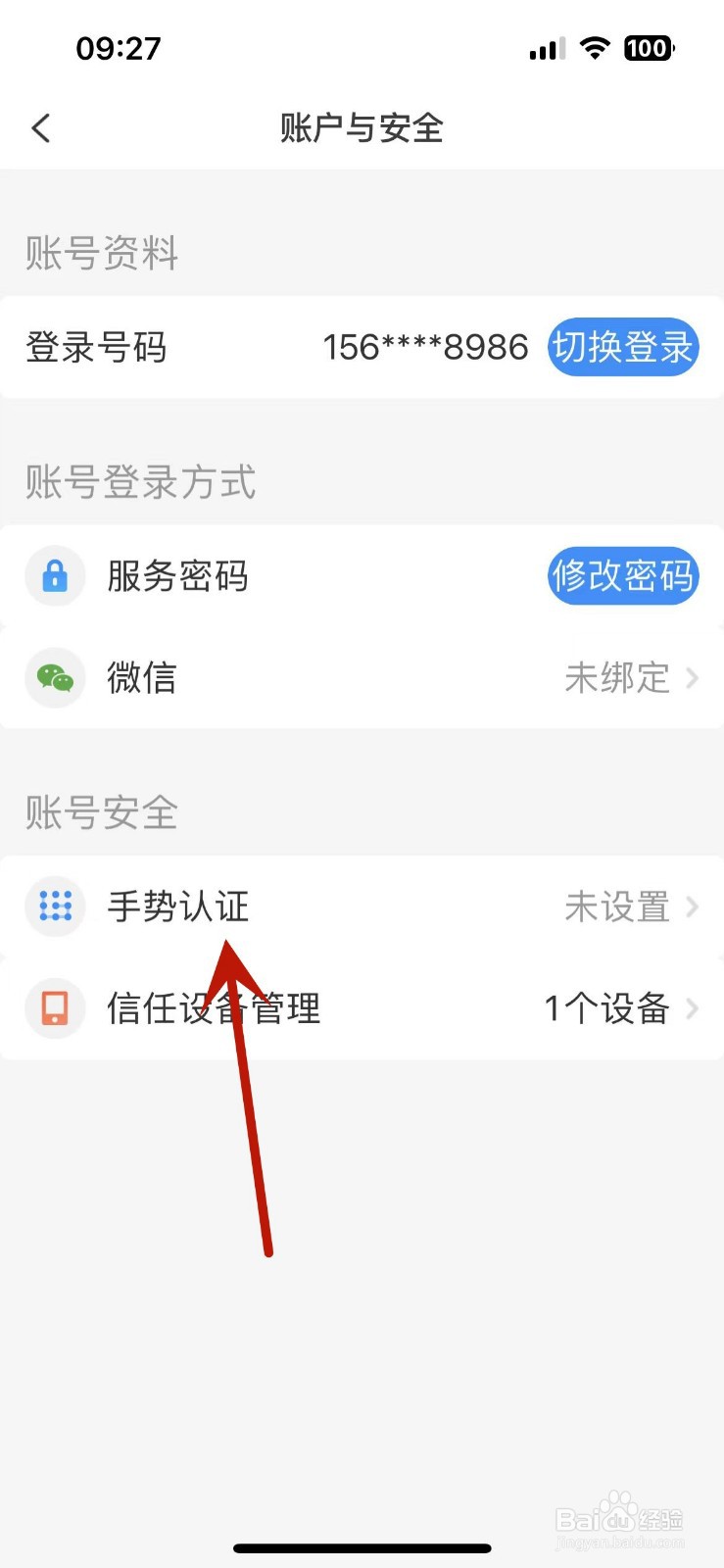This screenshot has height=1568, width=724.
Task: Select the 未设置 gesture authentication link
Action: (x=618, y=906)
